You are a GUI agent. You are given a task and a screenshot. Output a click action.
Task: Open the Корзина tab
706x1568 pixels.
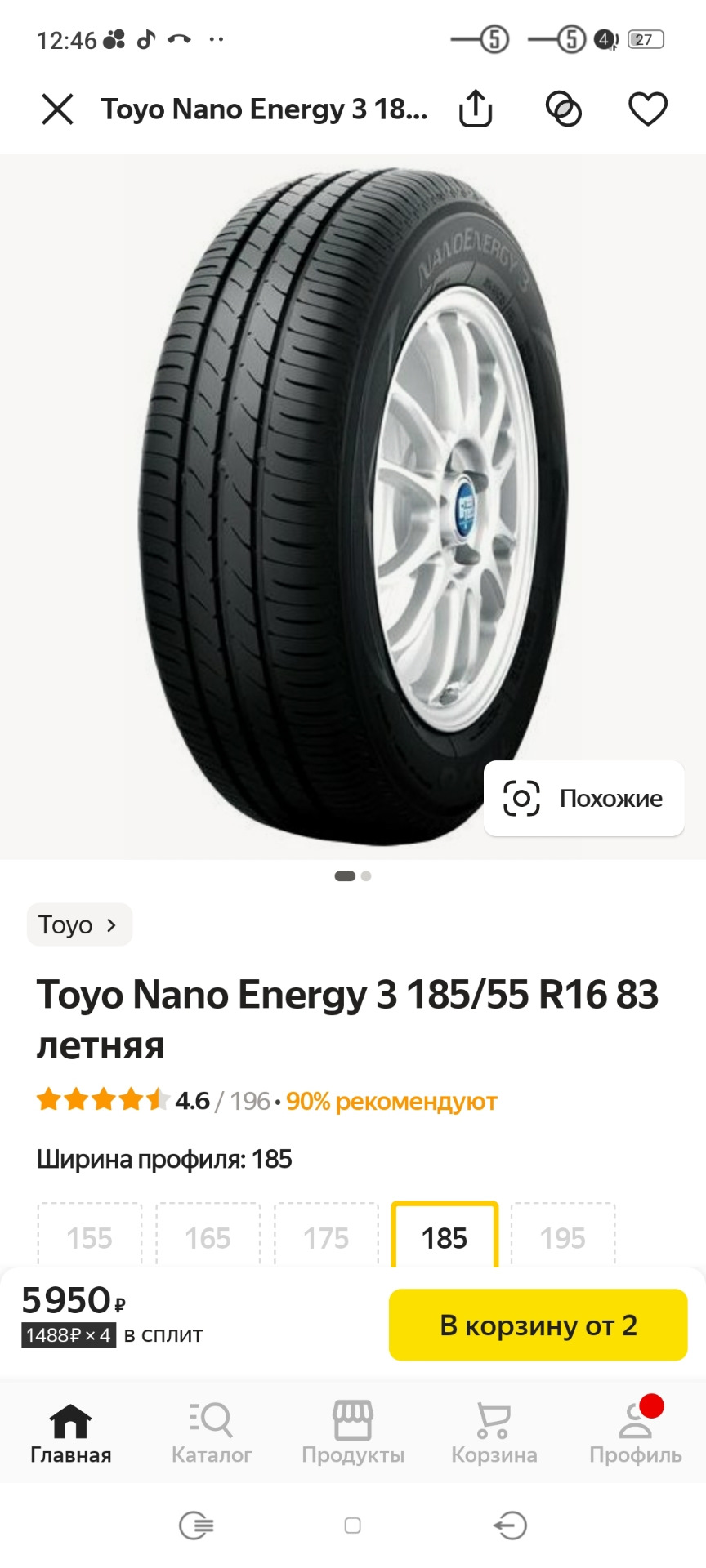click(x=494, y=1434)
